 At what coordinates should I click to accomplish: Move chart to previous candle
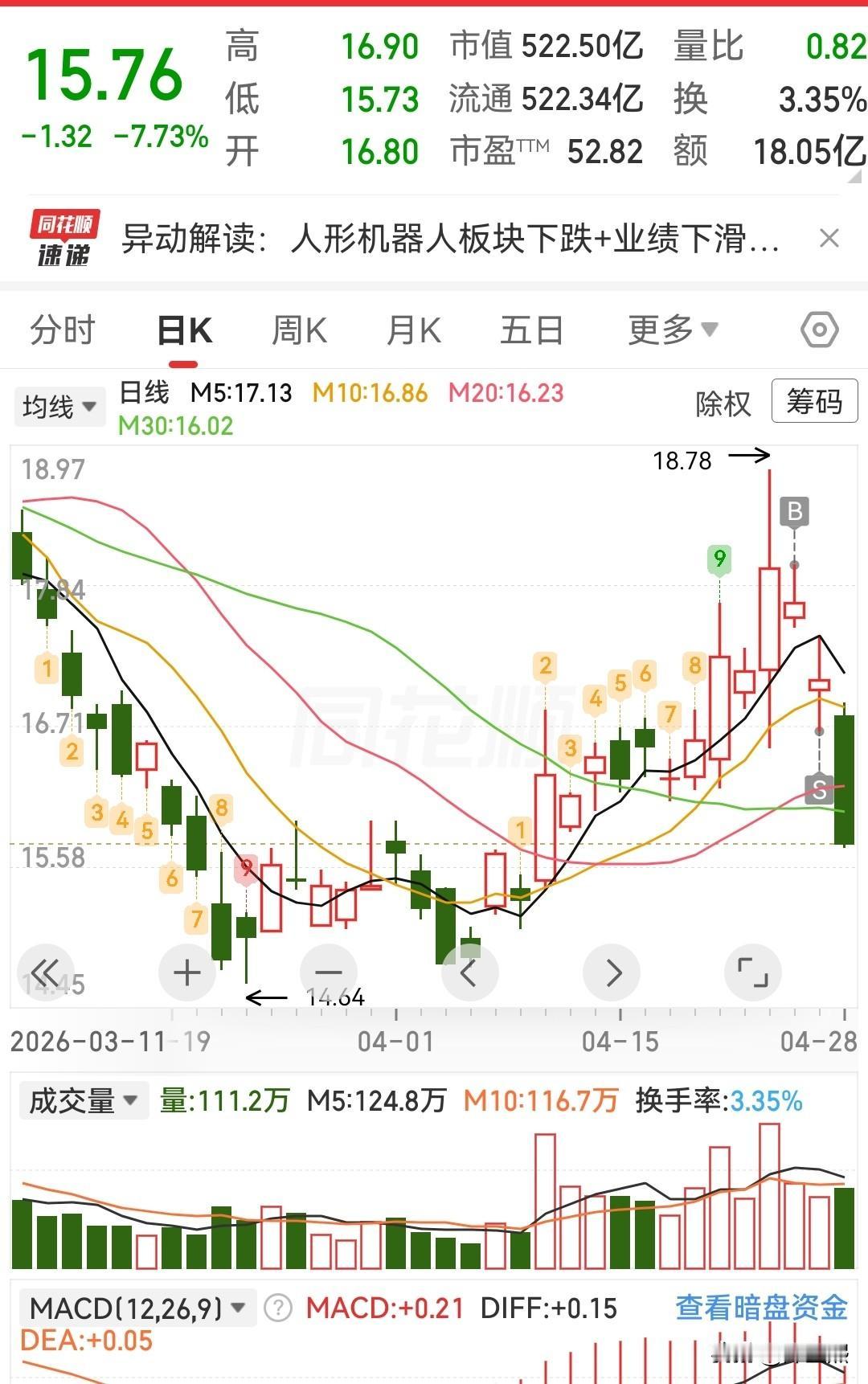tap(470, 972)
